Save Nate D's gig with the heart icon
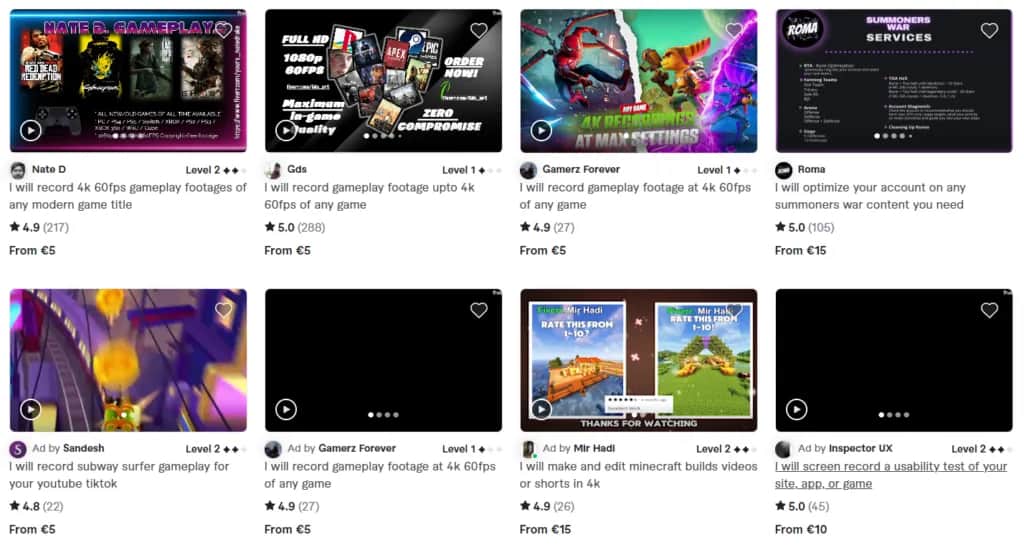Image resolution: width=1024 pixels, height=545 pixels. coord(224,30)
